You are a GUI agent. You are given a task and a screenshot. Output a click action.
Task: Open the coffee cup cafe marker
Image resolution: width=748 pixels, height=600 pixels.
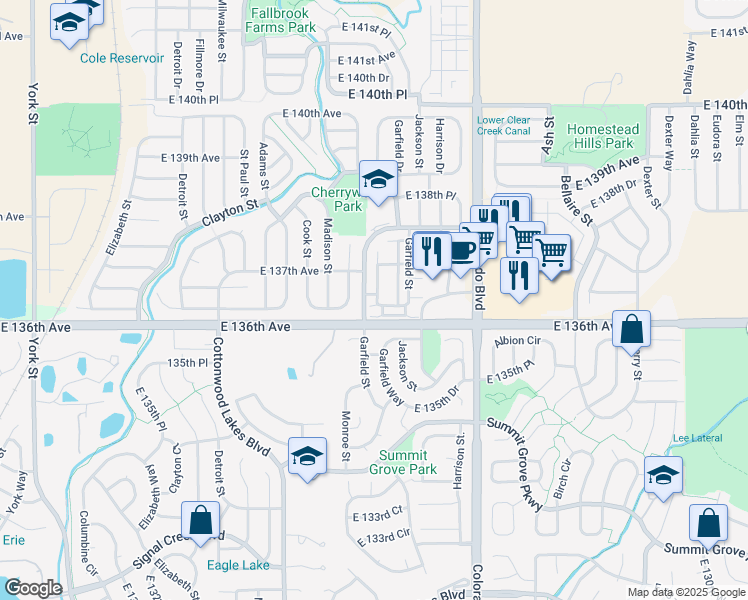(x=461, y=253)
